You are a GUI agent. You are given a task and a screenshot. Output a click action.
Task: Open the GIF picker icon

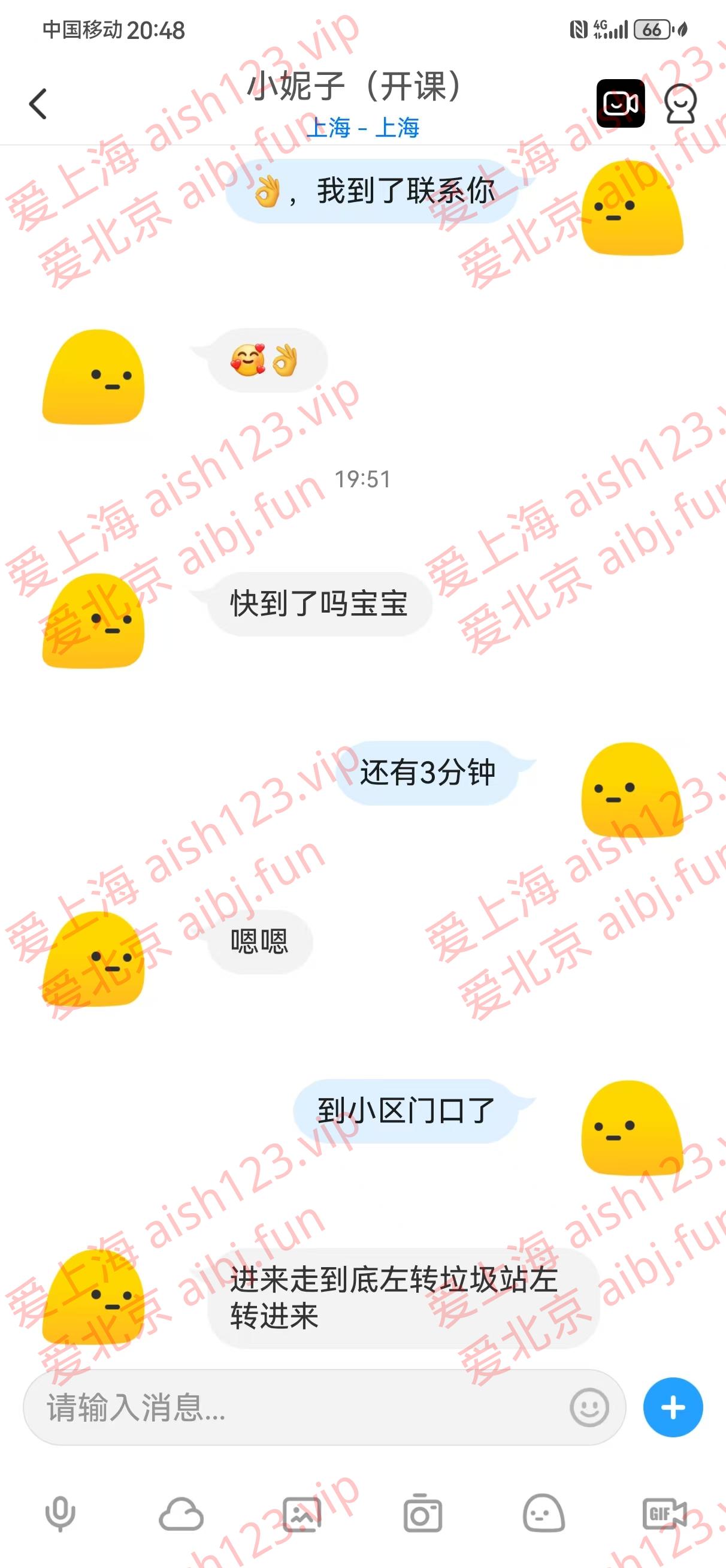tap(665, 1513)
